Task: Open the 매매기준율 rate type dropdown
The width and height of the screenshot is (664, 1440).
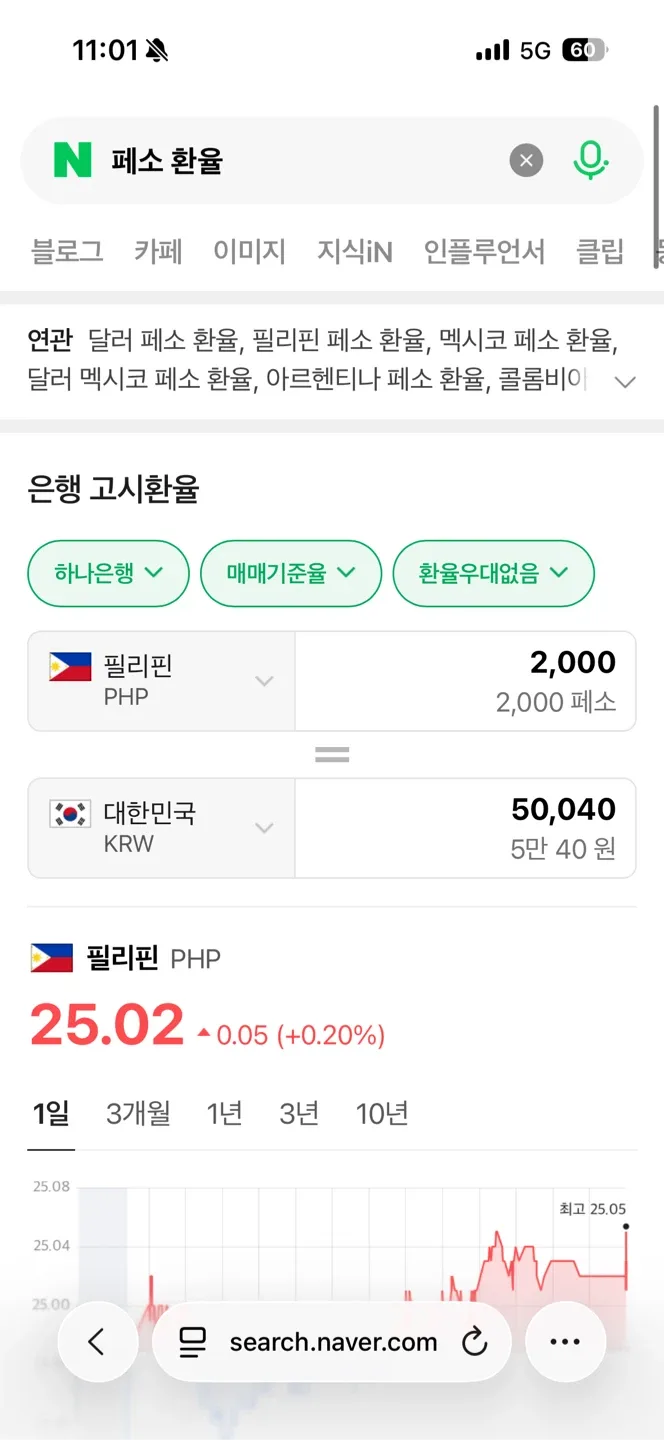Action: click(x=290, y=573)
